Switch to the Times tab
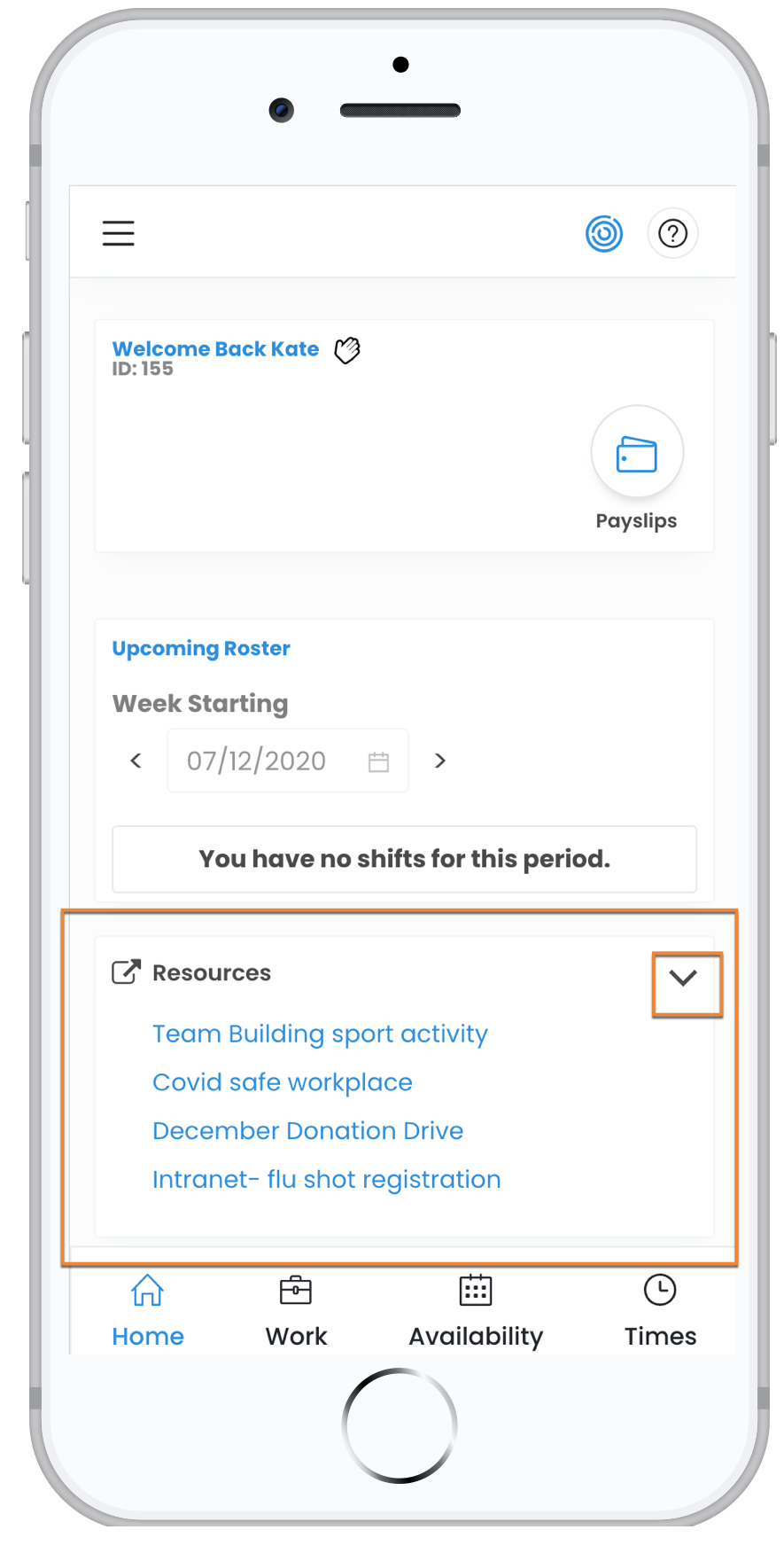 (x=660, y=1310)
